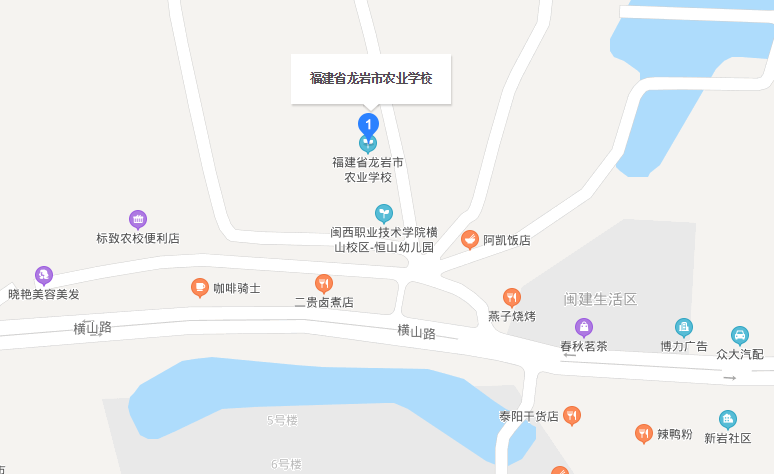Image resolution: width=774 pixels, height=474 pixels.
Task: Open the 燕子烧烤 barbecue marker
Action: click(512, 297)
